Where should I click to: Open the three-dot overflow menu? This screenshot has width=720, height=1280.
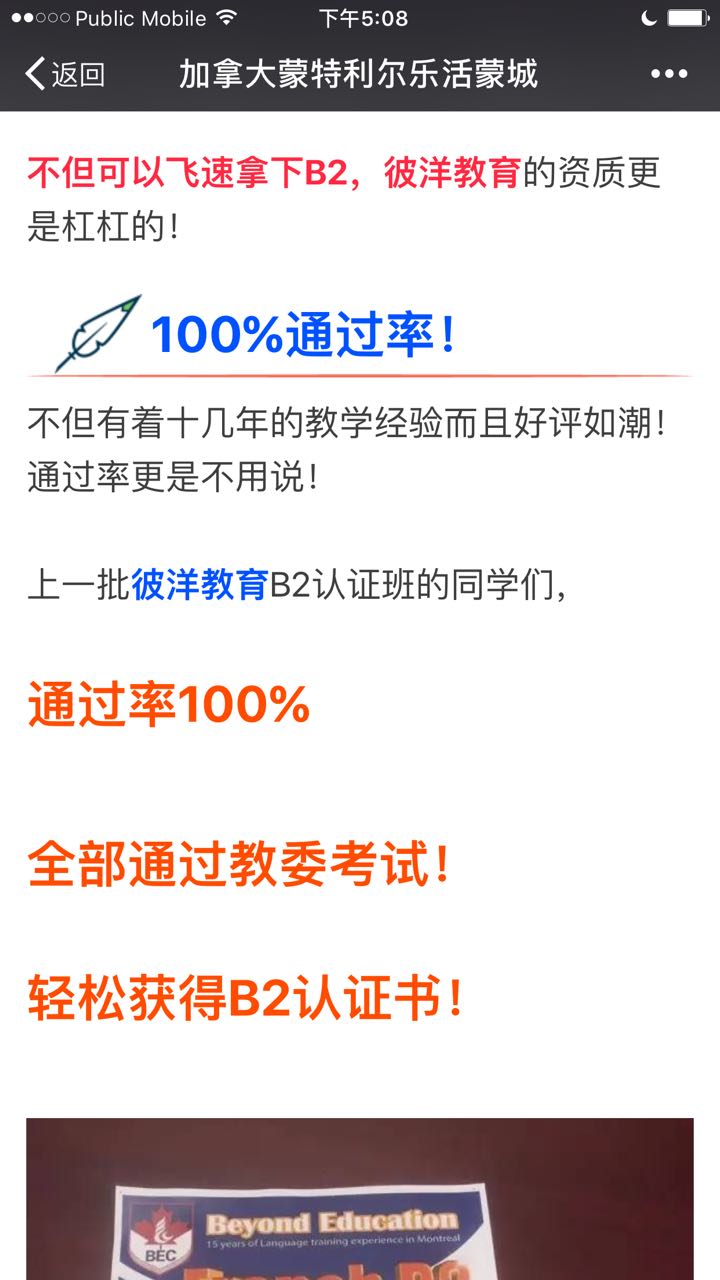tap(669, 74)
